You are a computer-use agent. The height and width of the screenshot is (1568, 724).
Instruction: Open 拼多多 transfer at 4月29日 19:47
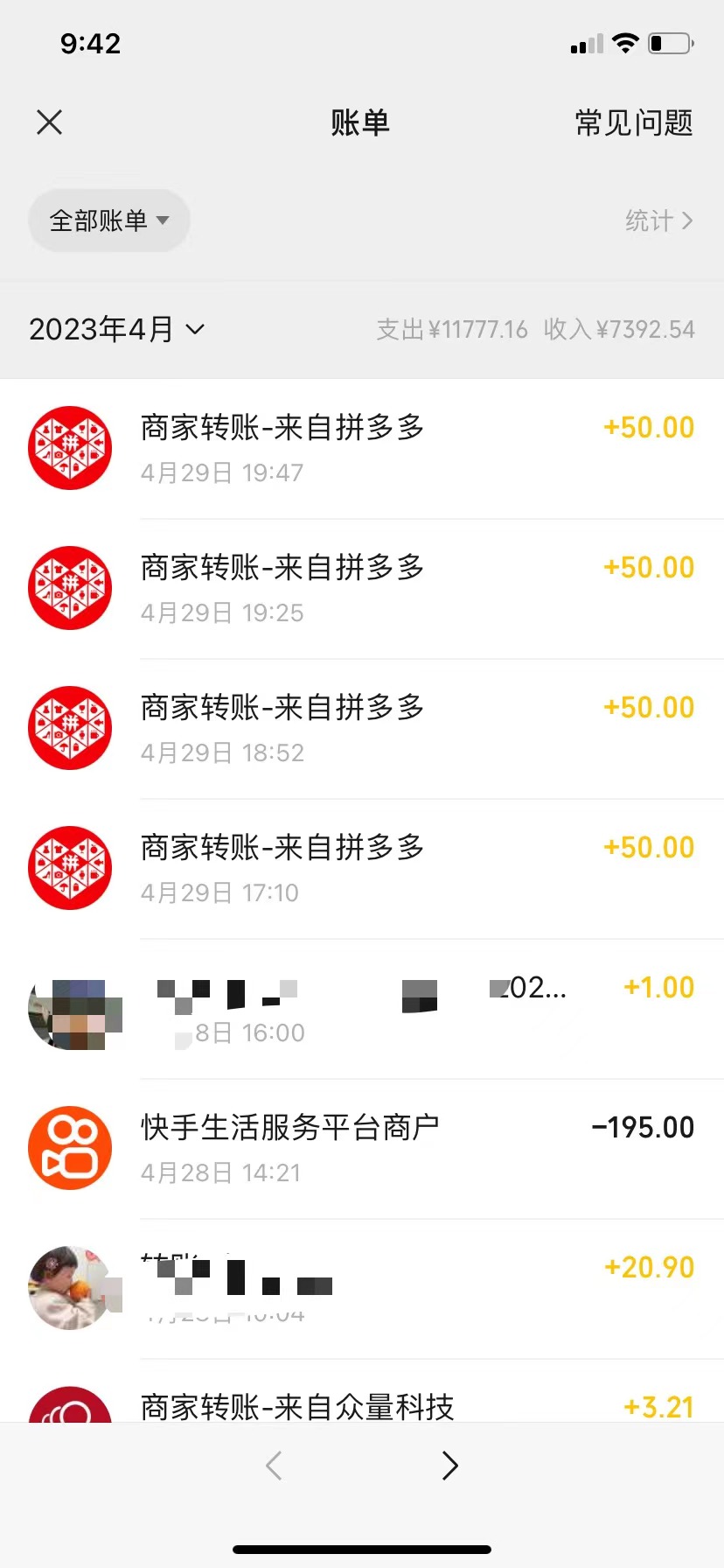pyautogui.click(x=362, y=448)
